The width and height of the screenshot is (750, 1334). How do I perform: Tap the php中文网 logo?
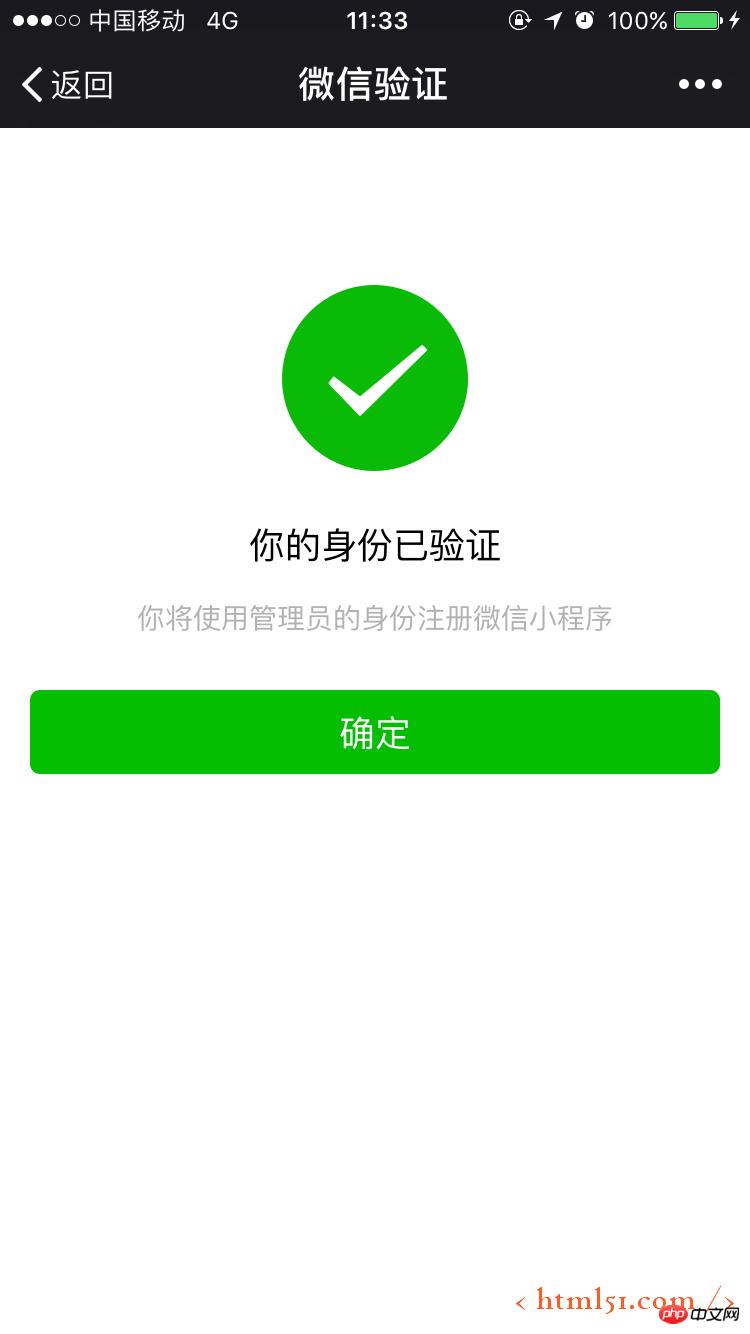coord(673,1315)
